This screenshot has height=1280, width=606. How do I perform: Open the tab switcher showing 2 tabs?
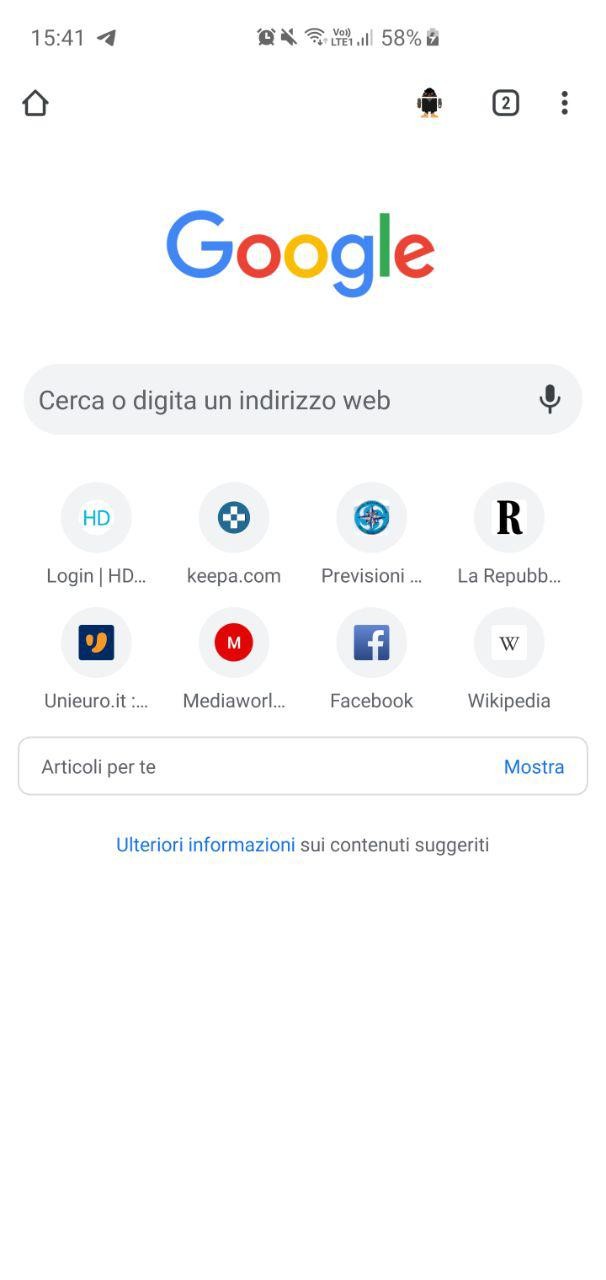click(x=505, y=103)
